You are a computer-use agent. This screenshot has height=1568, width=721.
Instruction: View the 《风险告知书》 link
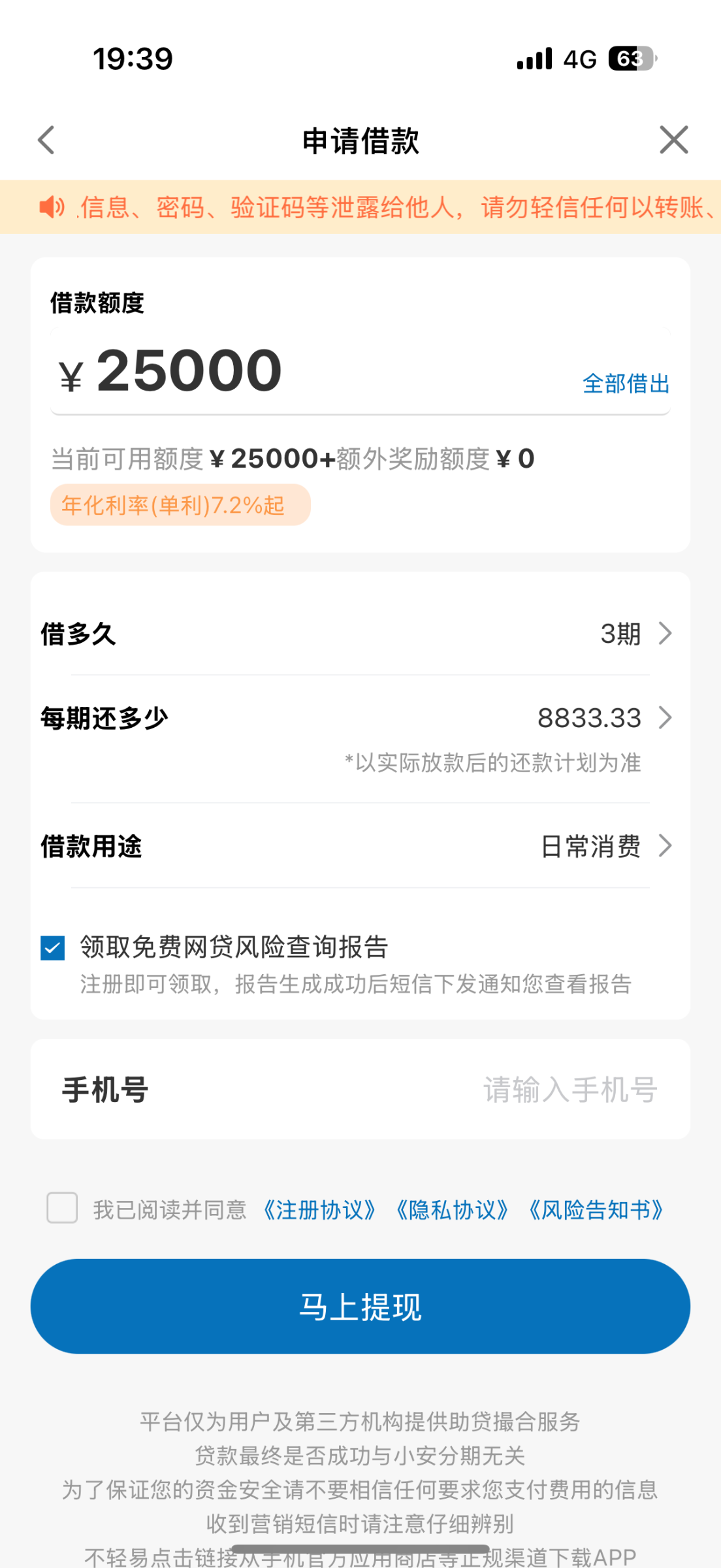point(596,1210)
